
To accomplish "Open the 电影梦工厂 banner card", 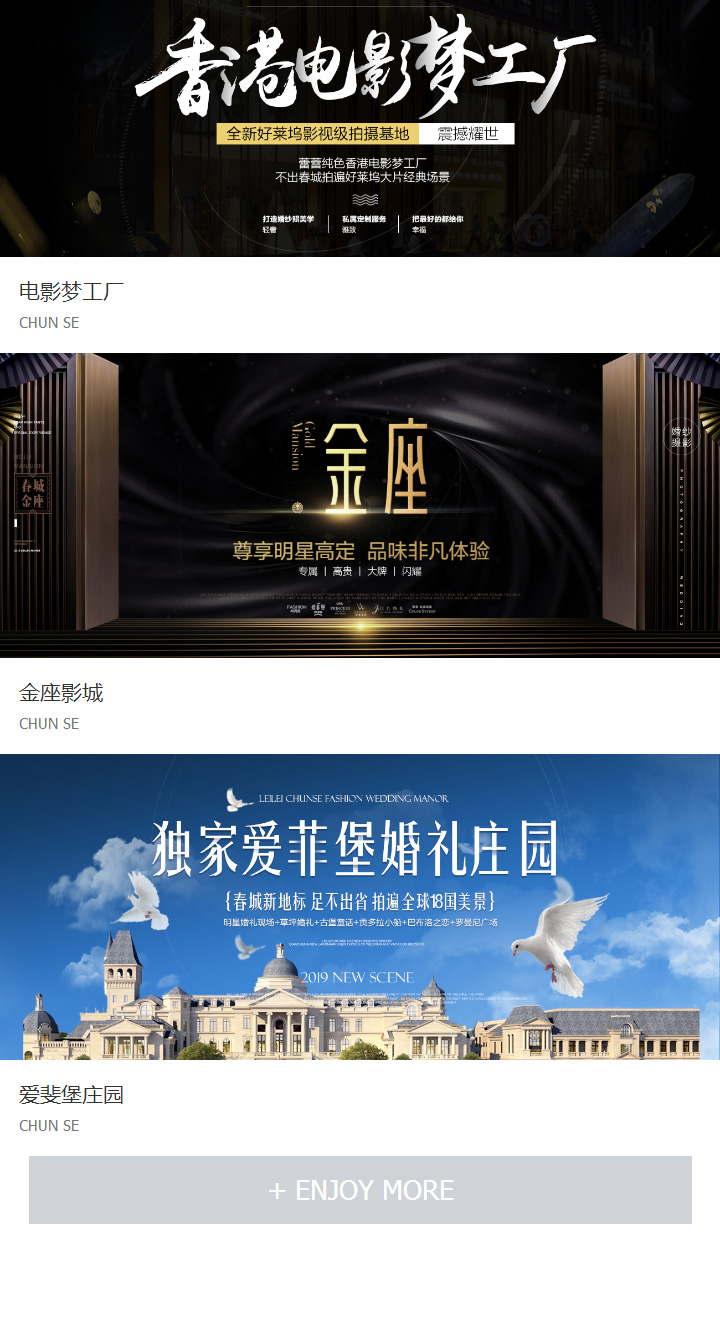I will tap(360, 128).
